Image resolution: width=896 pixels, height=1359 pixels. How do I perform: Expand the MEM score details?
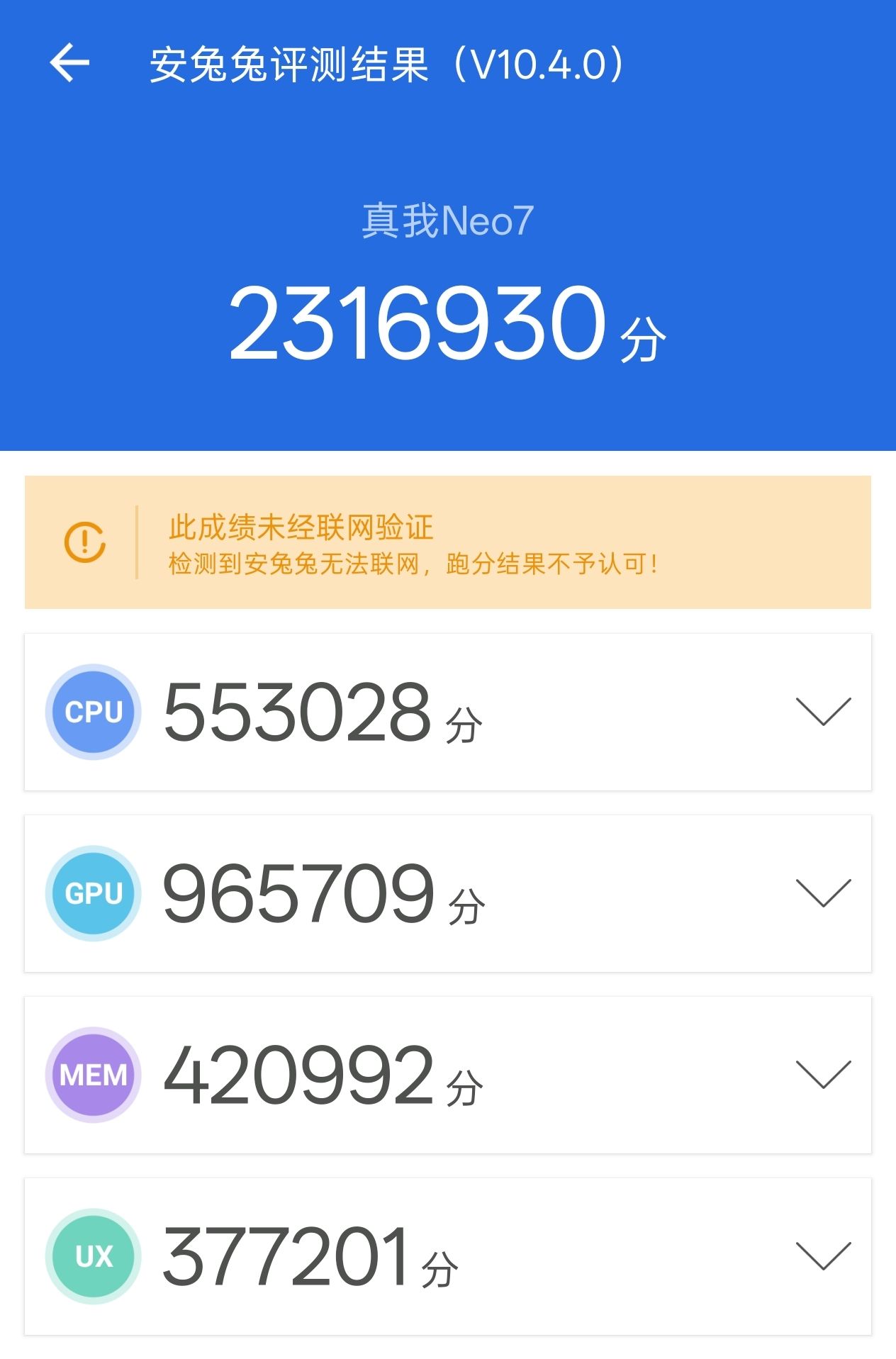[822, 1075]
